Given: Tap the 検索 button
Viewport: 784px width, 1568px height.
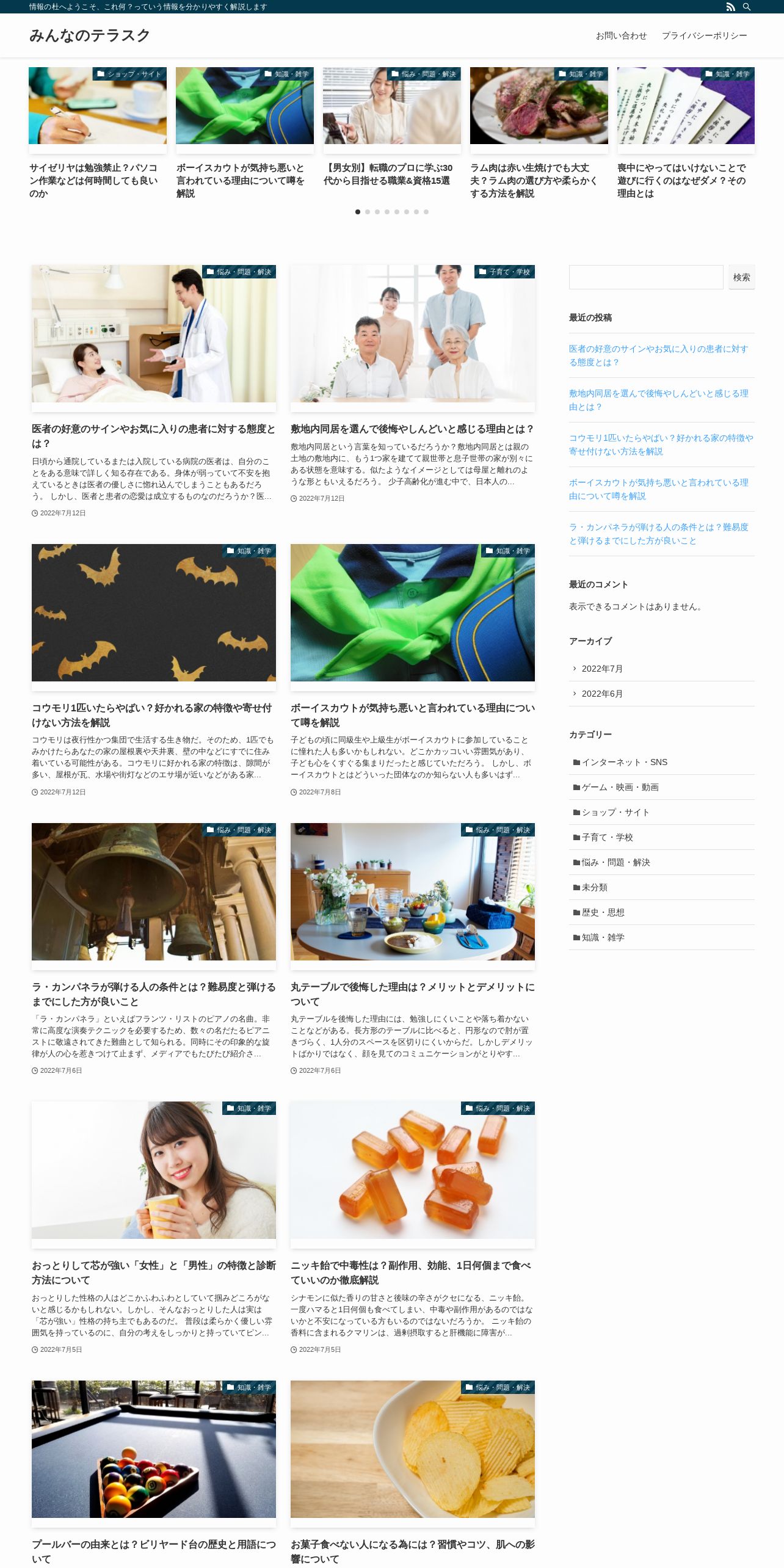Looking at the screenshot, I should (741, 277).
